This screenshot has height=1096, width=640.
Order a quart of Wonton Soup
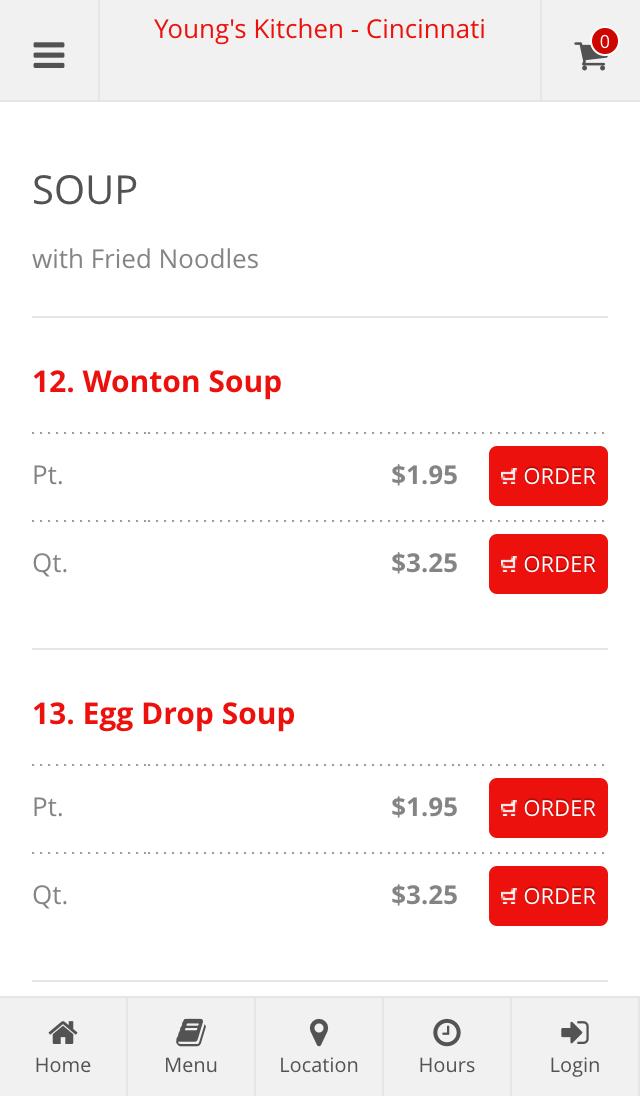tap(548, 564)
